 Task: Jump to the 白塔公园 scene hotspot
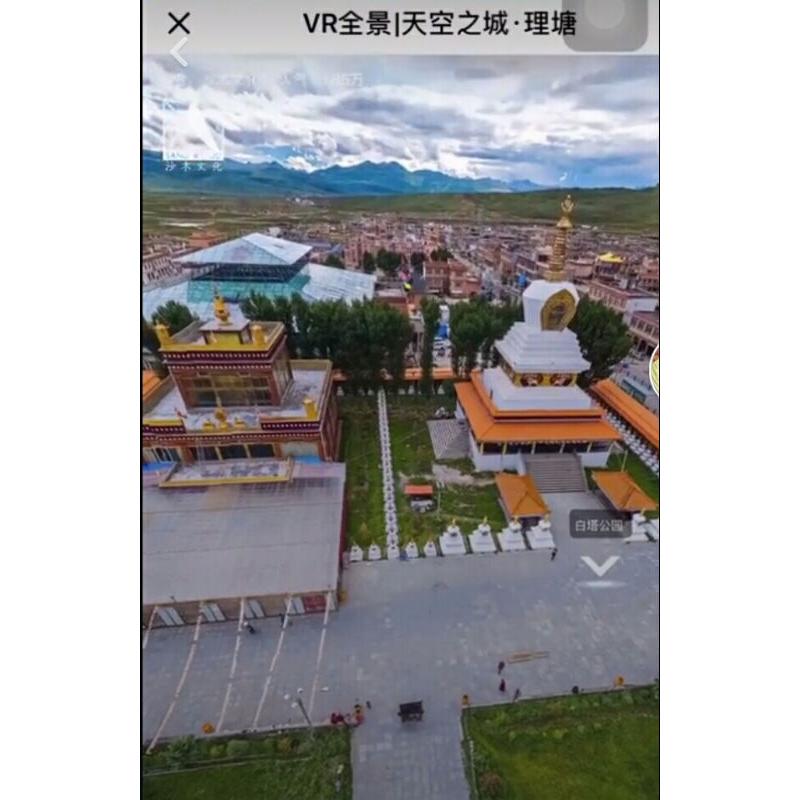598,526
